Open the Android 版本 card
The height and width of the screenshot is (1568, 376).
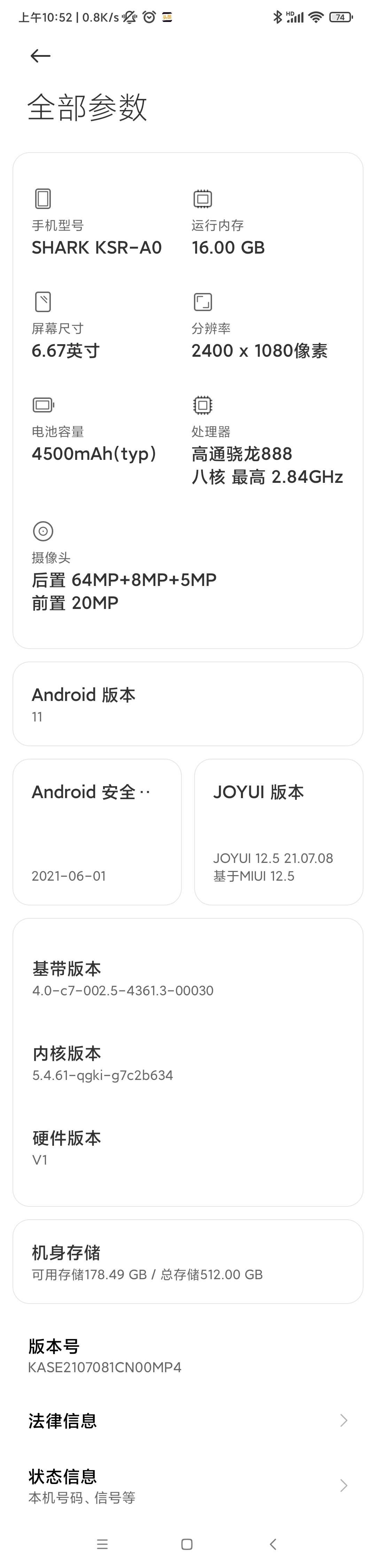coord(187,704)
